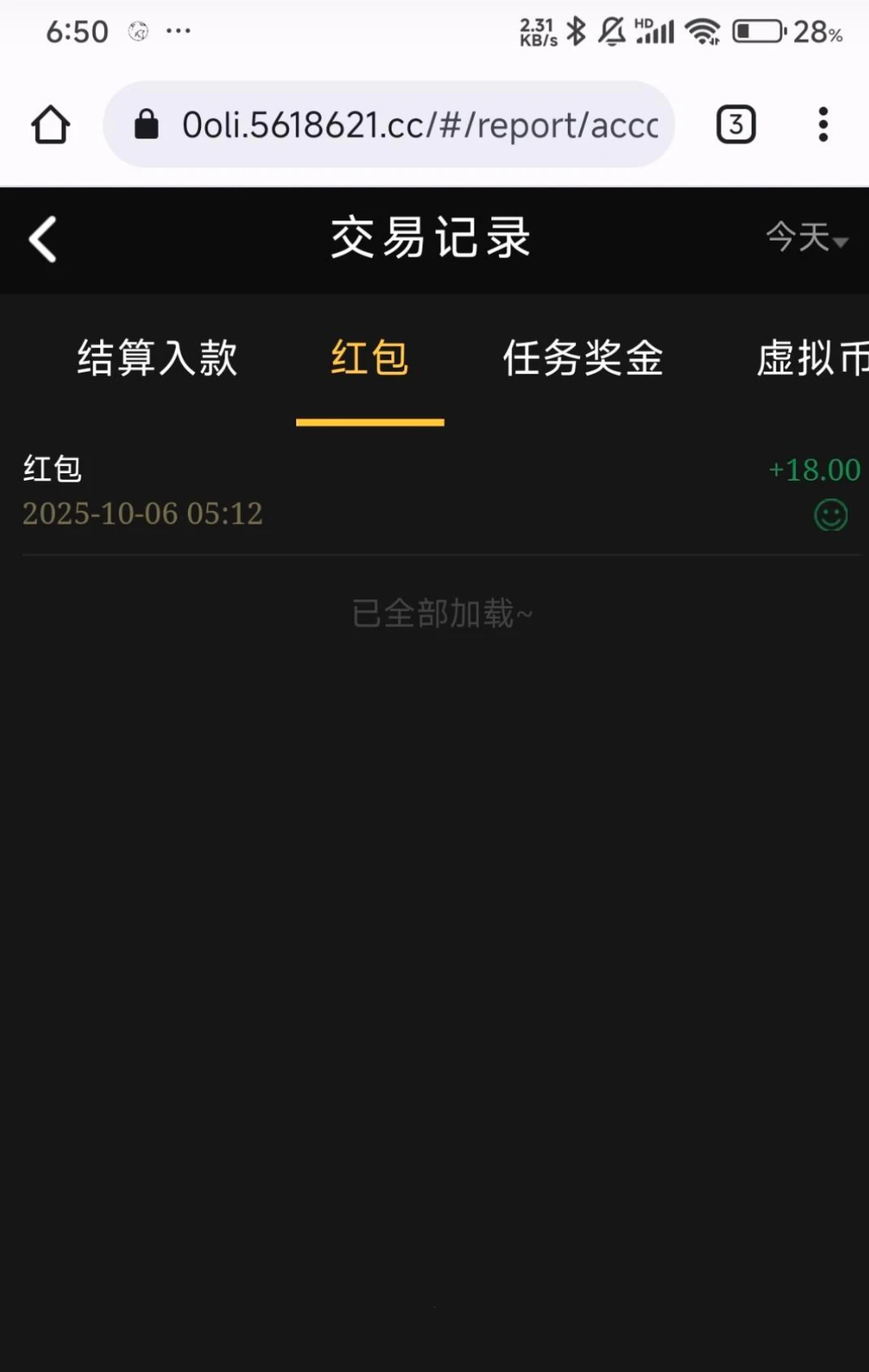Screen dimensions: 869x1372
Task: Open the browser tab switcher showing 3 tabs
Action: pyautogui.click(x=735, y=124)
